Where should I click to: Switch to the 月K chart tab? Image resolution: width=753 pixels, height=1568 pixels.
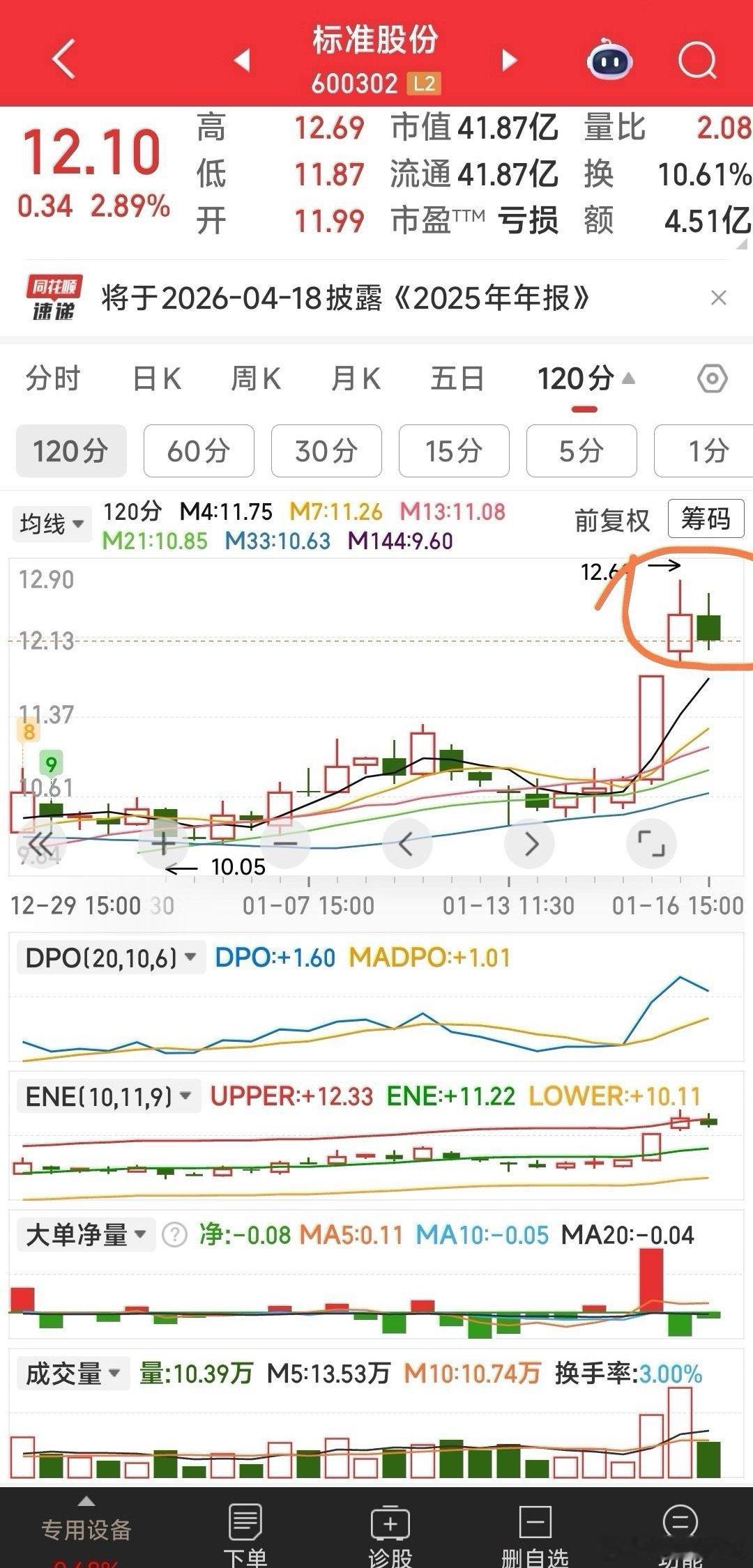point(356,379)
